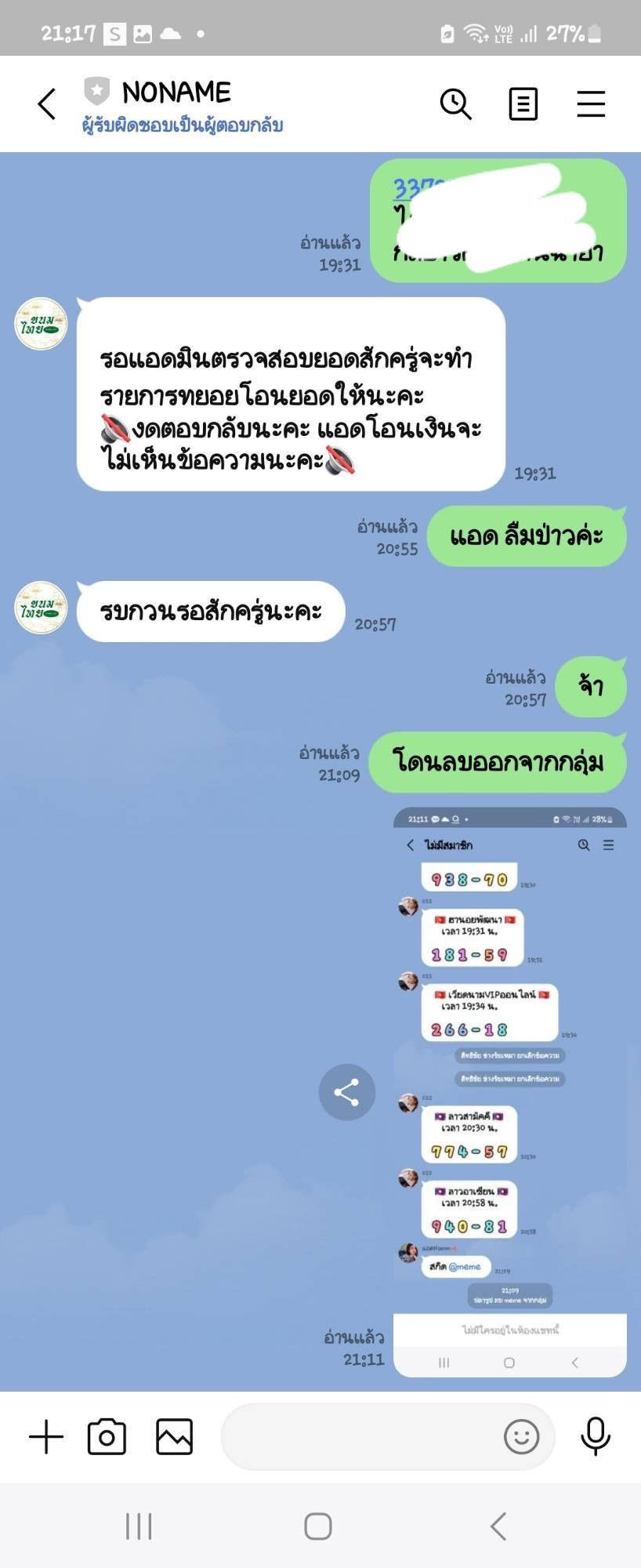Open the plus attachment menu
Viewport: 641px width, 1568px height.
pos(46,1437)
